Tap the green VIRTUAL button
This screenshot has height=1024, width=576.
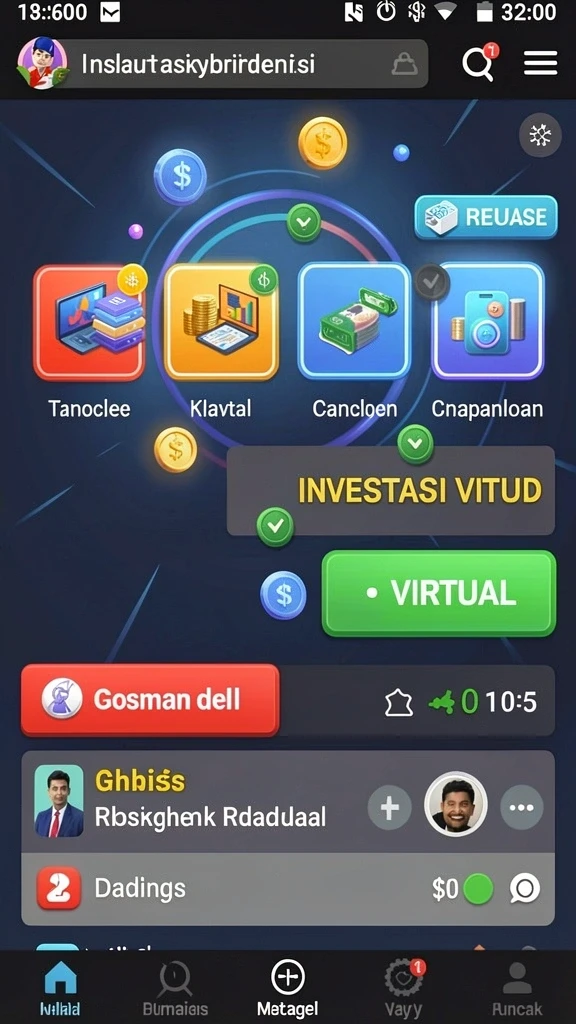click(439, 593)
